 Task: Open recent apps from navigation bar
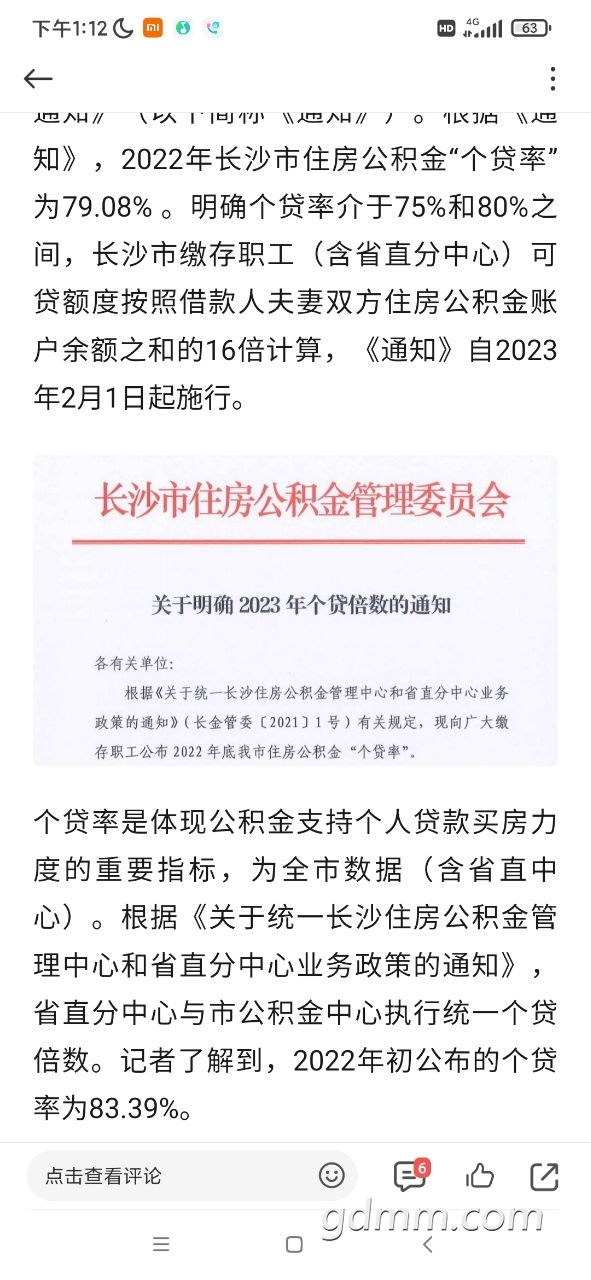tap(161, 1244)
